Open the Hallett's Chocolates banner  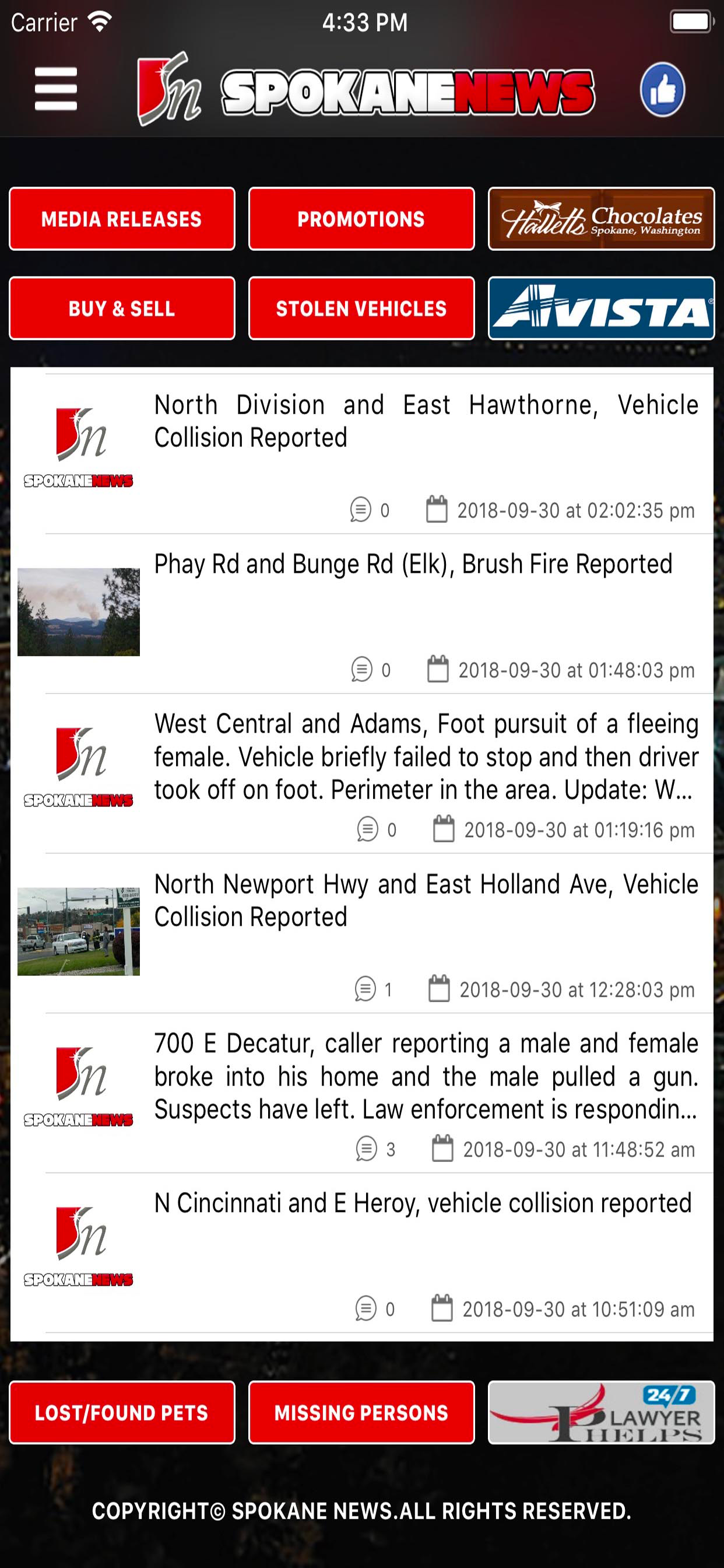coord(601,219)
